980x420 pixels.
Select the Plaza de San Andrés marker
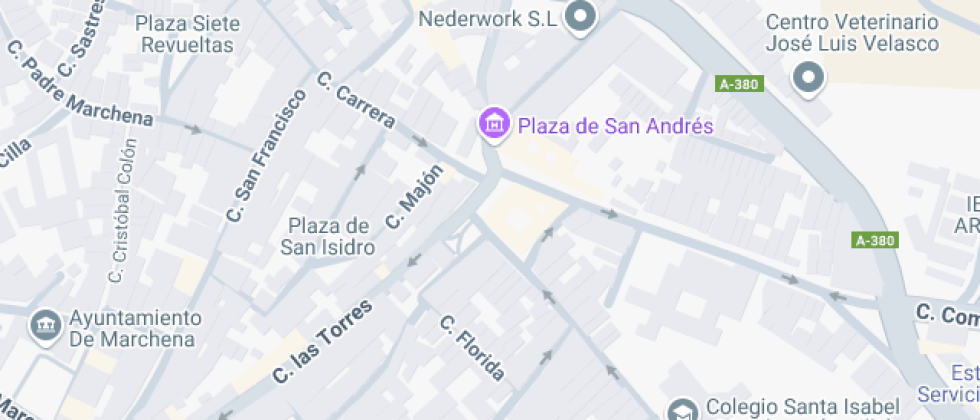tap(492, 125)
